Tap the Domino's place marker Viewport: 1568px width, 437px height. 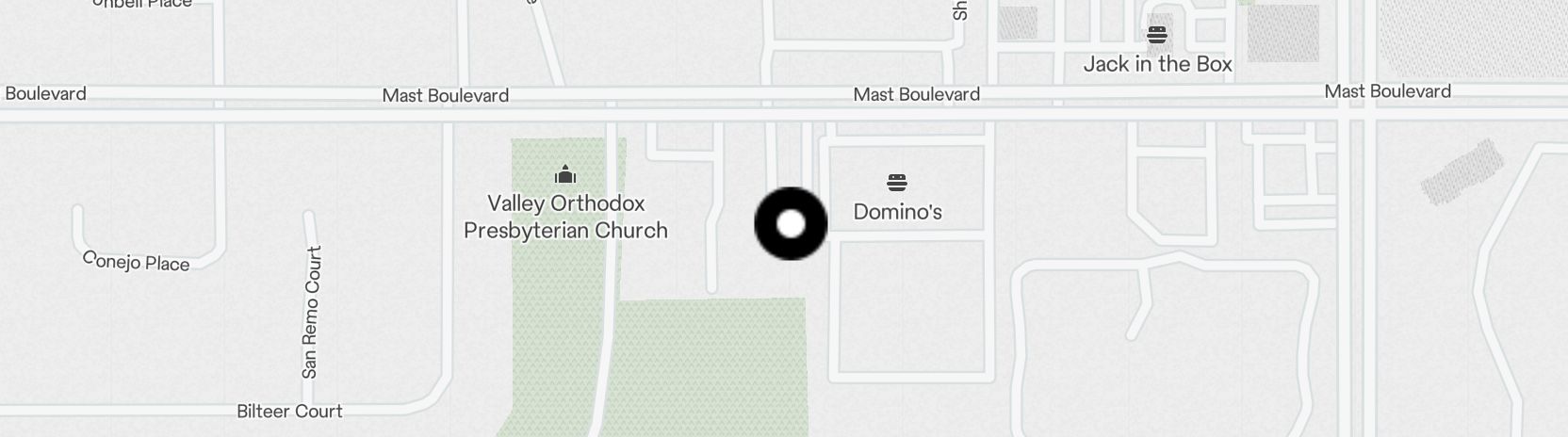pos(896,183)
